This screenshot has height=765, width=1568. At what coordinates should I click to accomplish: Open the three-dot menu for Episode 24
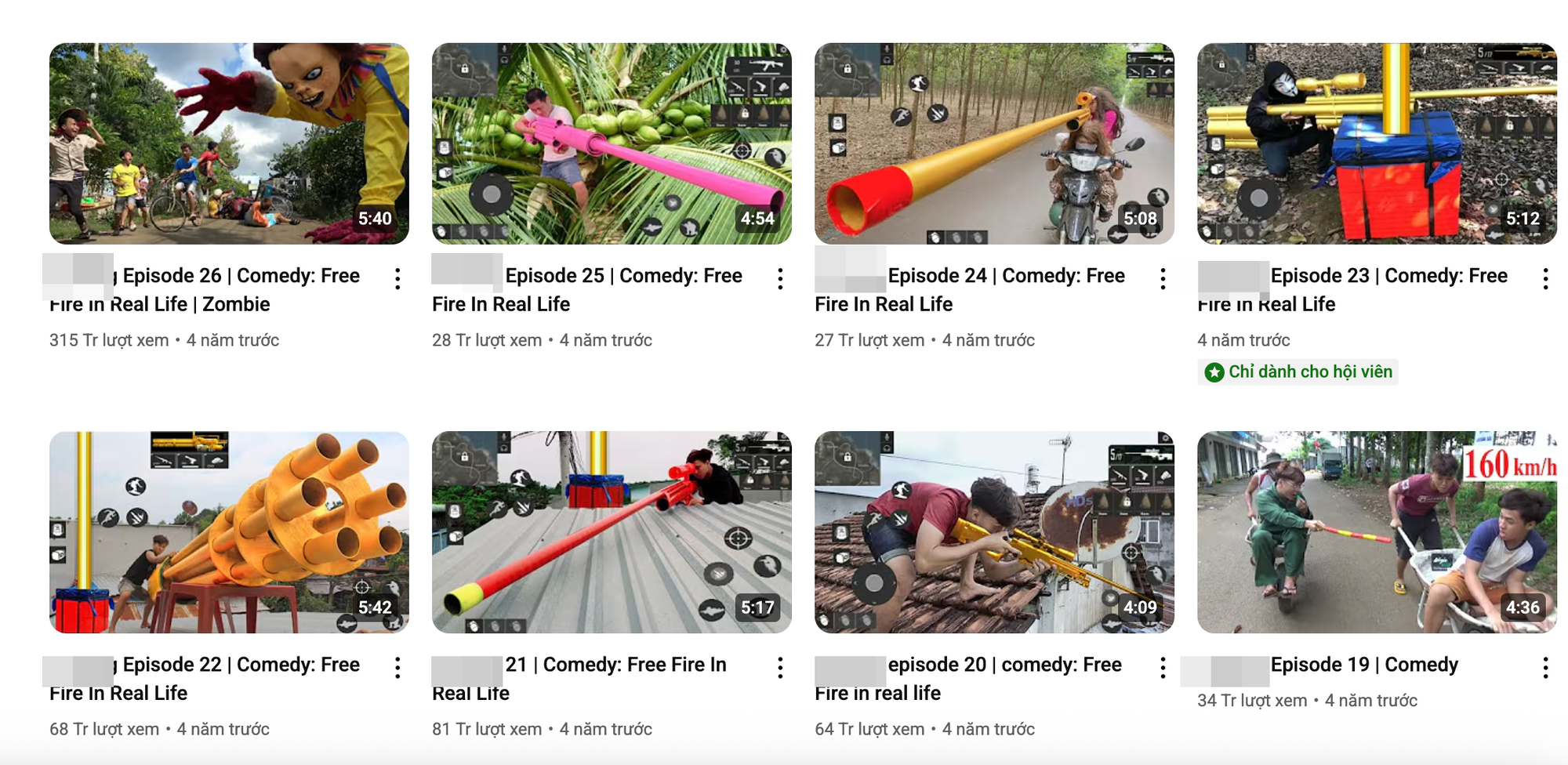[x=1163, y=278]
